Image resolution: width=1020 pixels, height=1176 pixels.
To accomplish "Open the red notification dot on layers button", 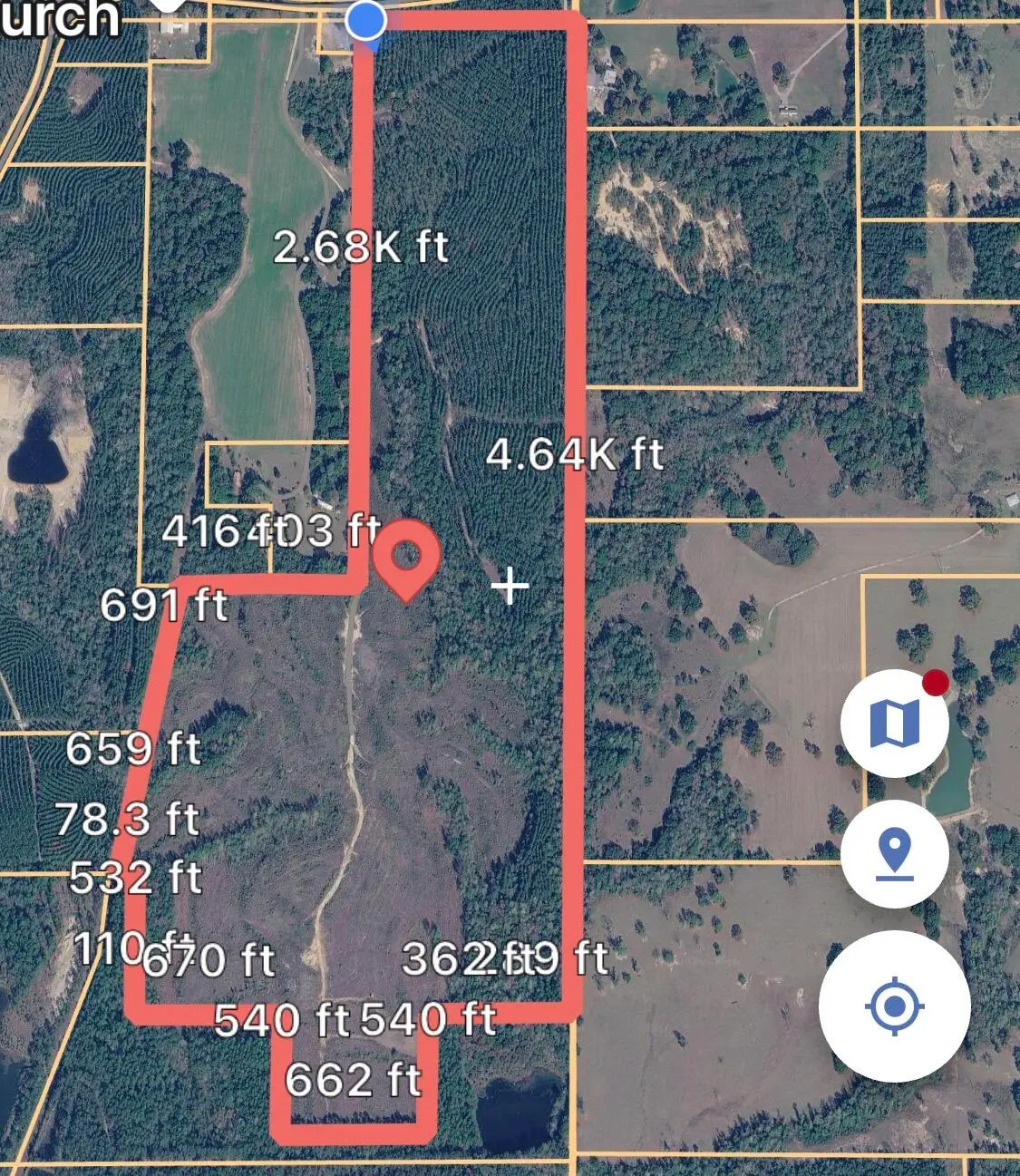I will (937, 685).
